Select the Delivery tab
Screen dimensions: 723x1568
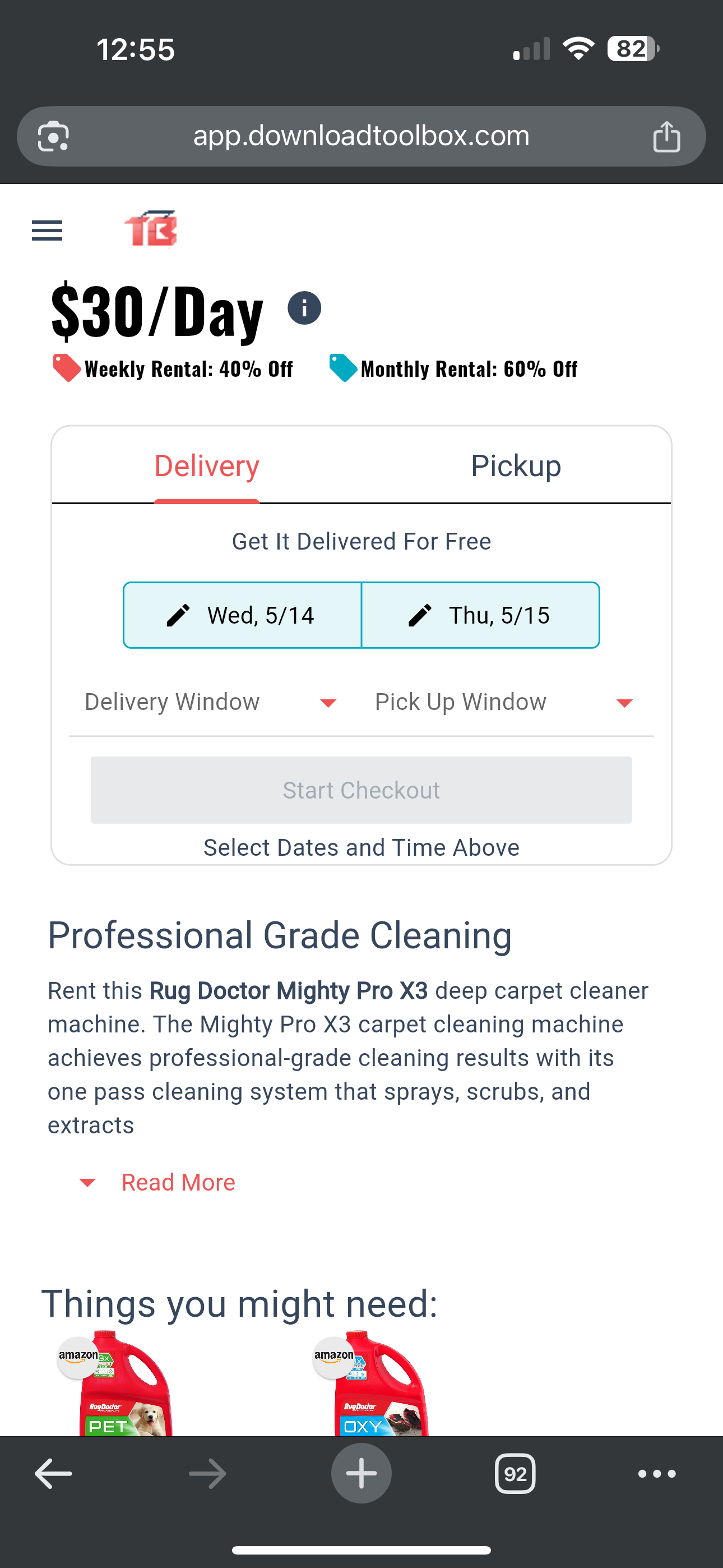[x=207, y=466]
